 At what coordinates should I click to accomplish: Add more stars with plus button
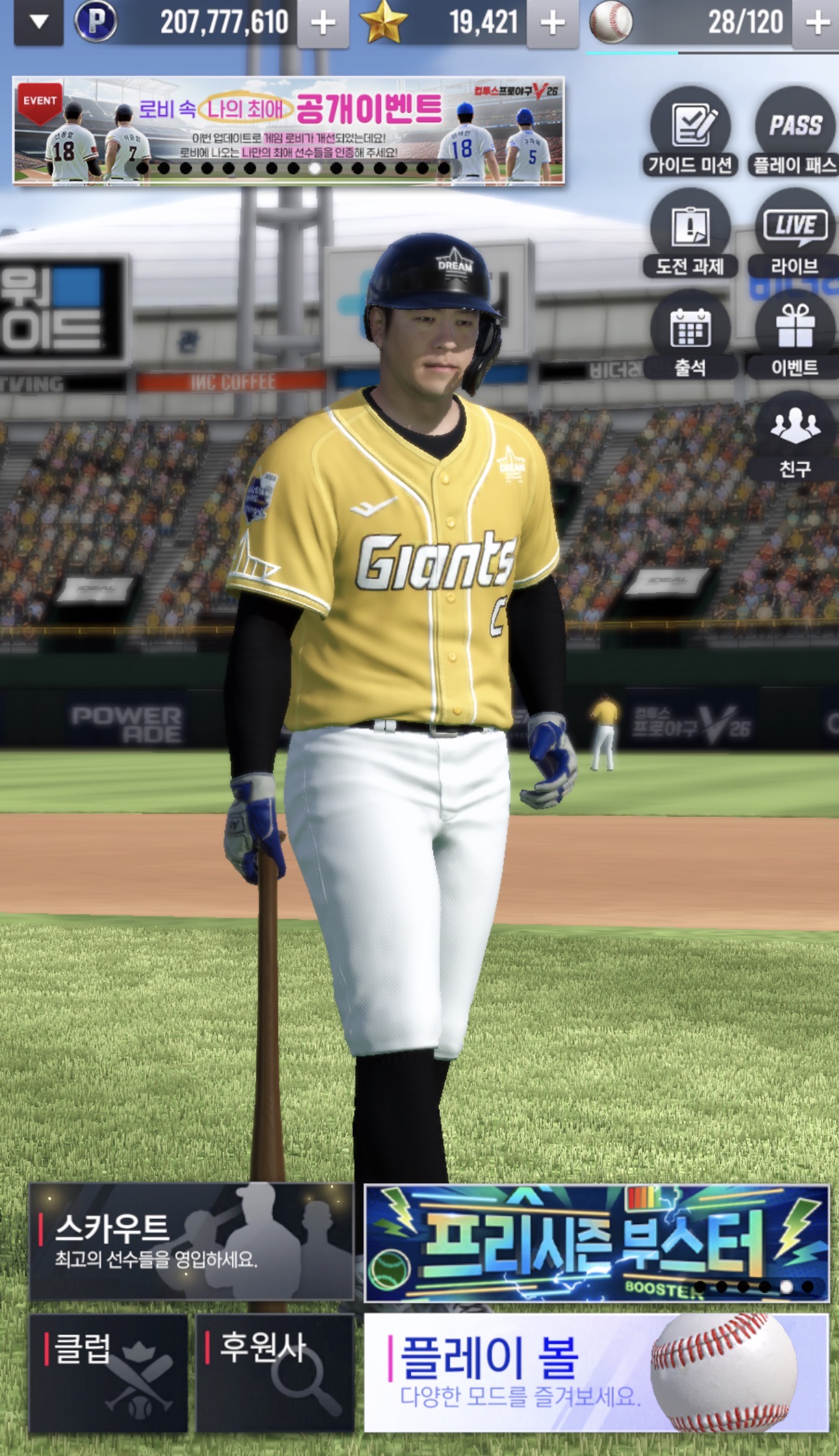(552, 24)
